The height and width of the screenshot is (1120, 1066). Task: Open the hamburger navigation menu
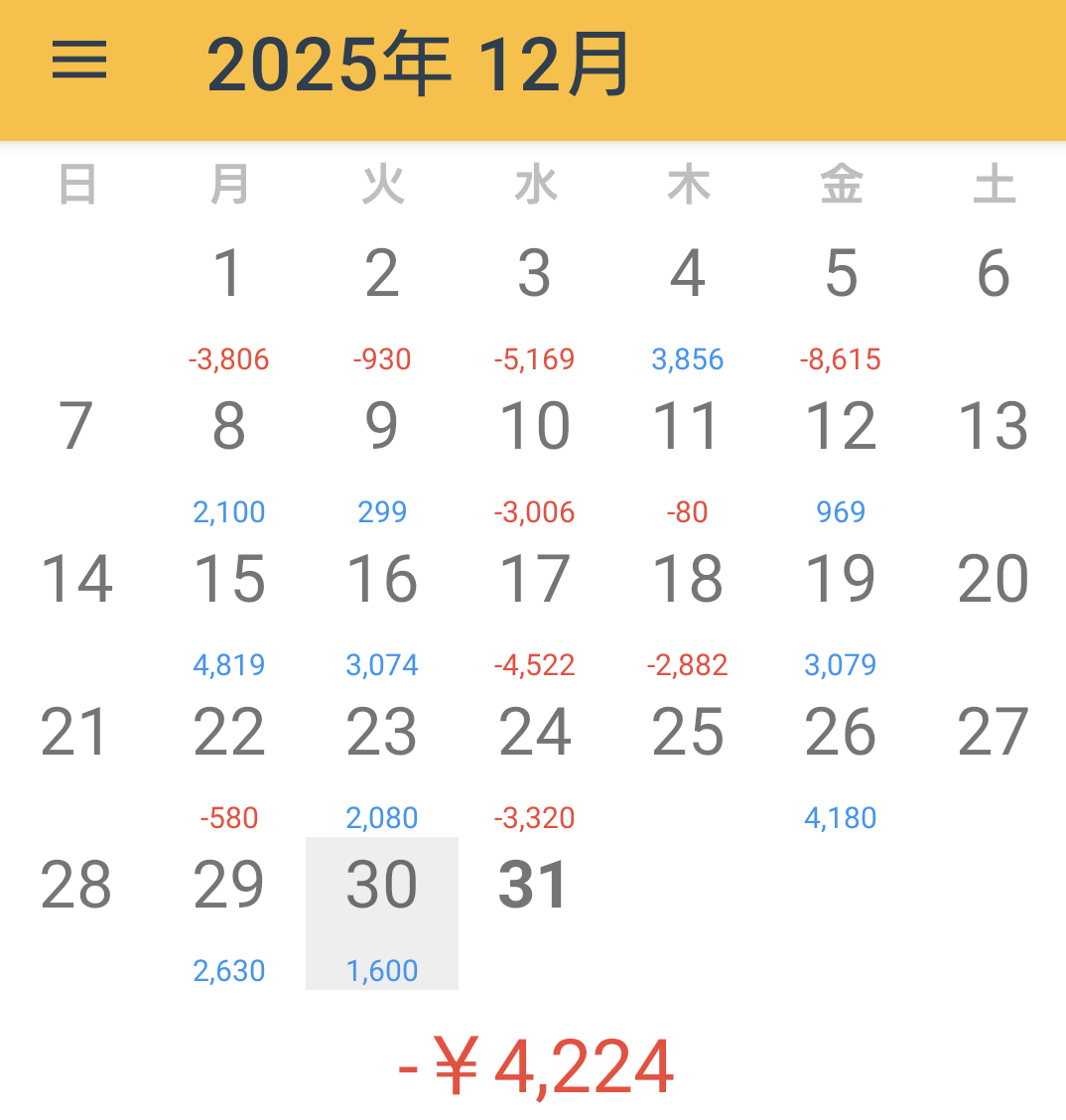79,62
